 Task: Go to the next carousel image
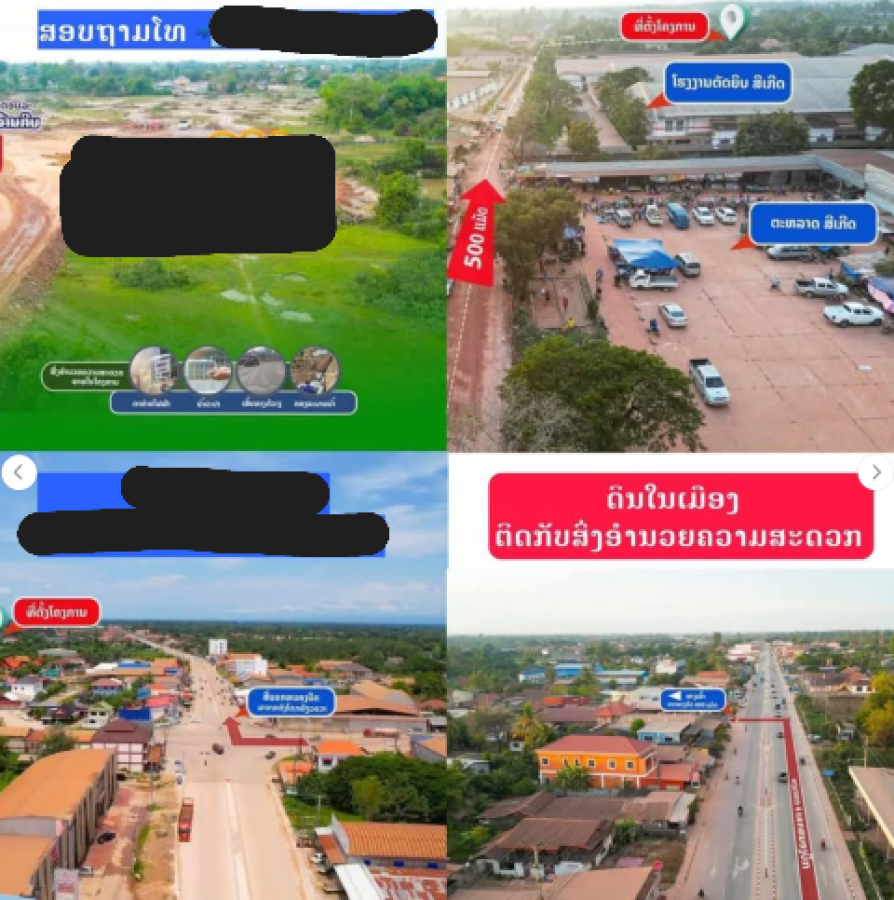875,473
